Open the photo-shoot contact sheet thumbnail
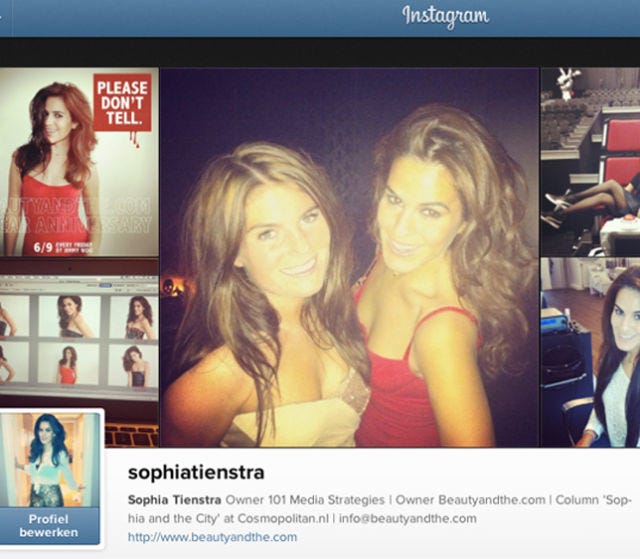640x559 pixels. 79,345
